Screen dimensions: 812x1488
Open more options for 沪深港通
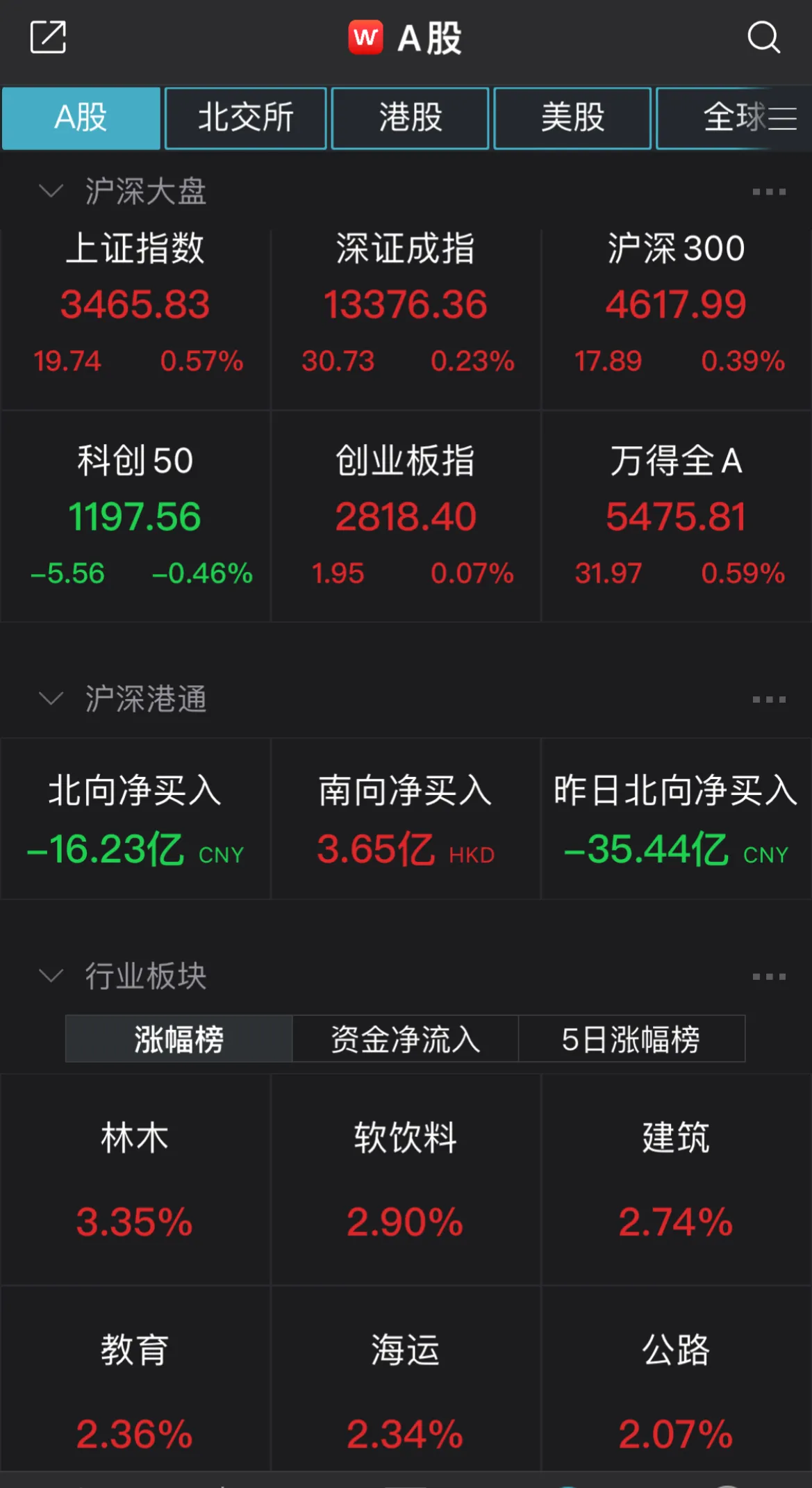(769, 699)
